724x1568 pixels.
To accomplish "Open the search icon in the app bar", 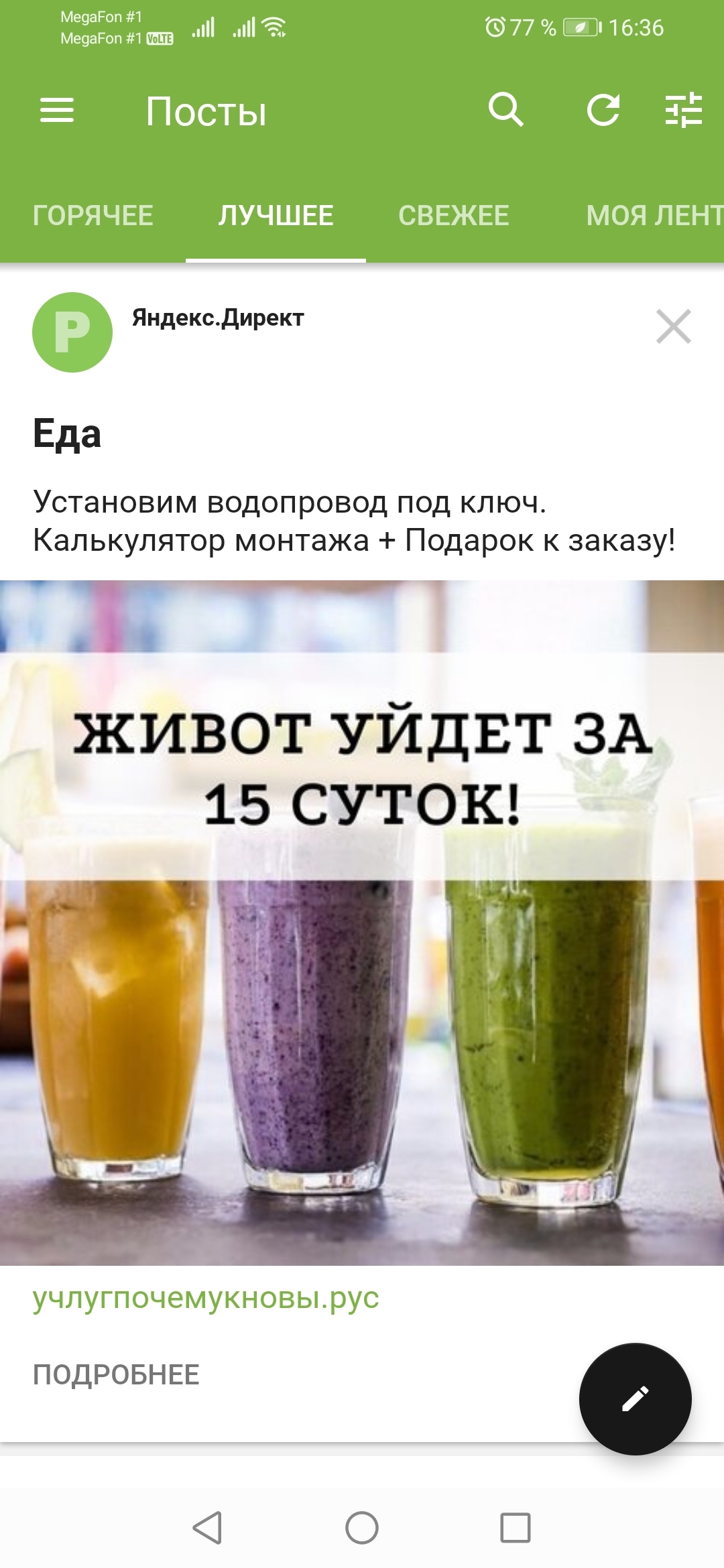I will [505, 110].
